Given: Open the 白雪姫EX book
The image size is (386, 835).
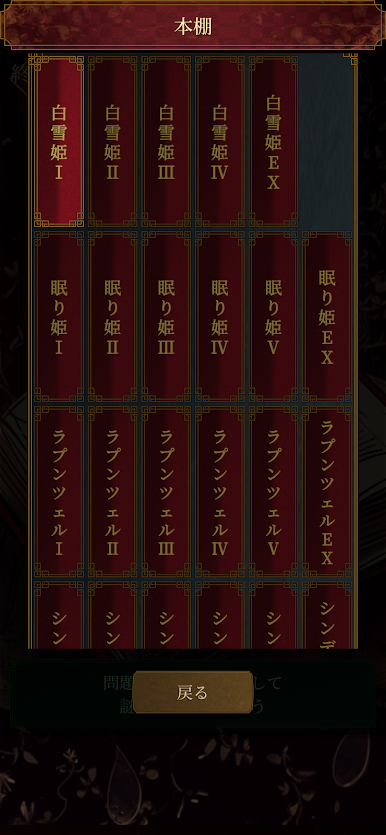Looking at the screenshot, I should point(274,142).
